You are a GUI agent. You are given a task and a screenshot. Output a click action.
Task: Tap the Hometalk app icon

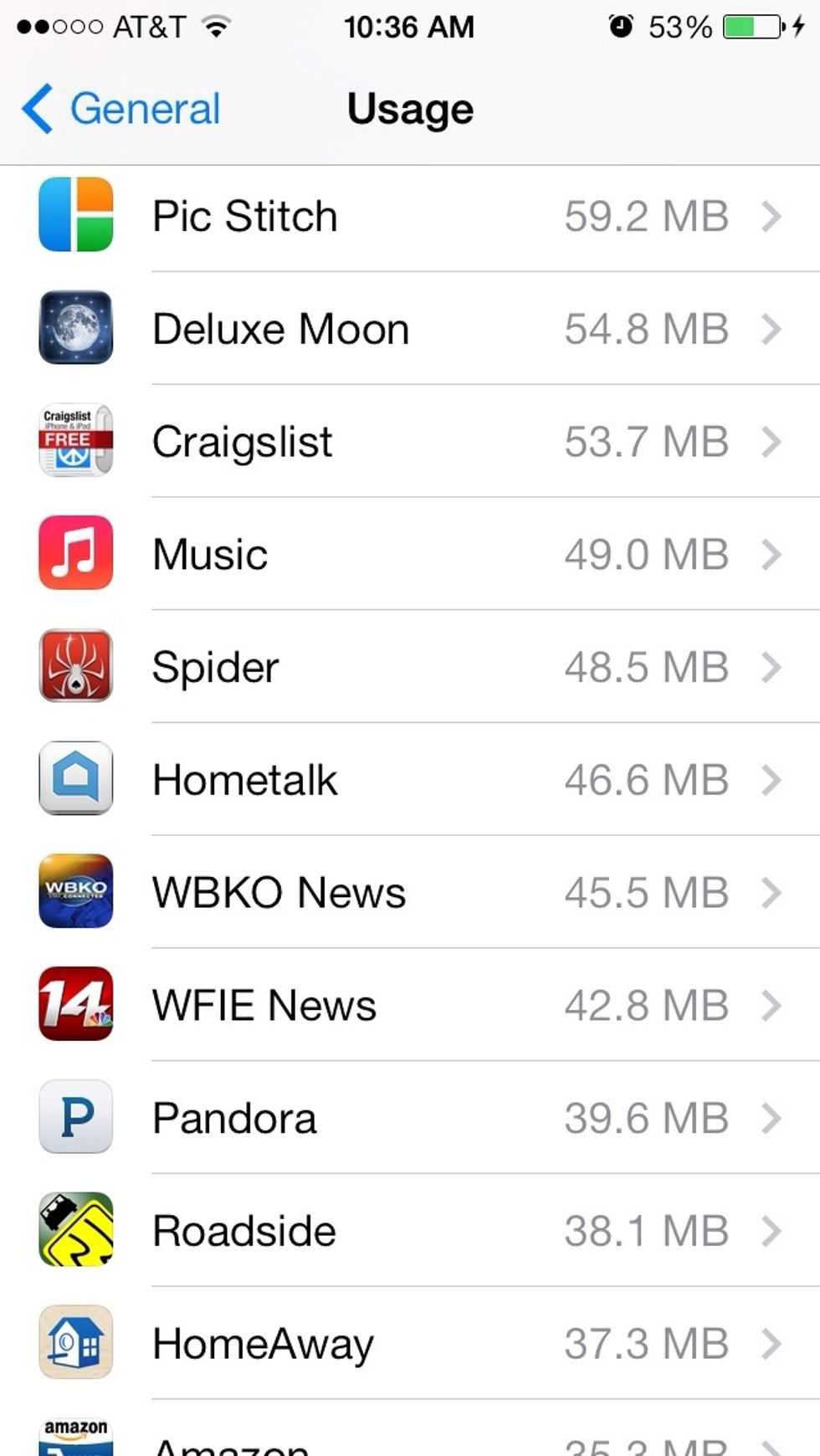click(75, 780)
